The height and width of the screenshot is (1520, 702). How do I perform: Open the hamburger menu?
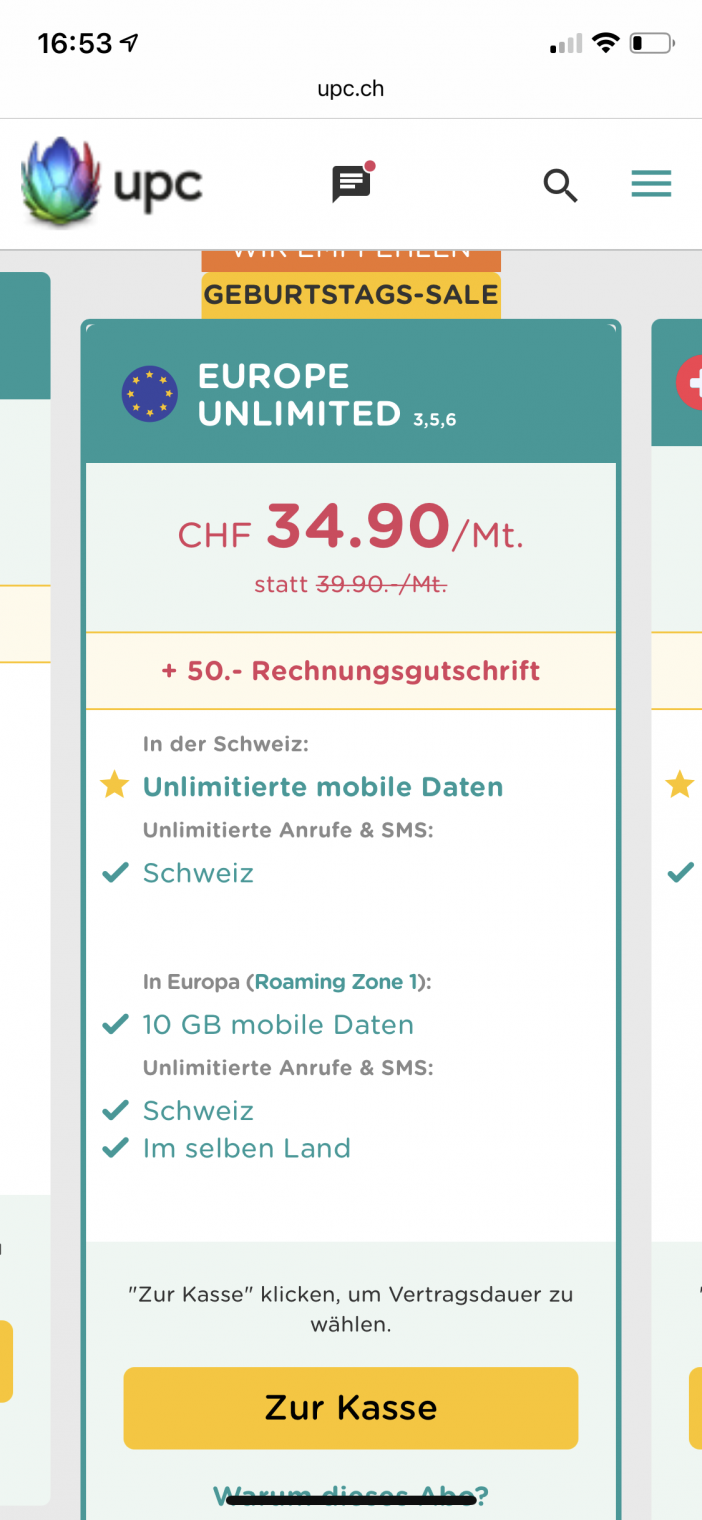point(651,184)
